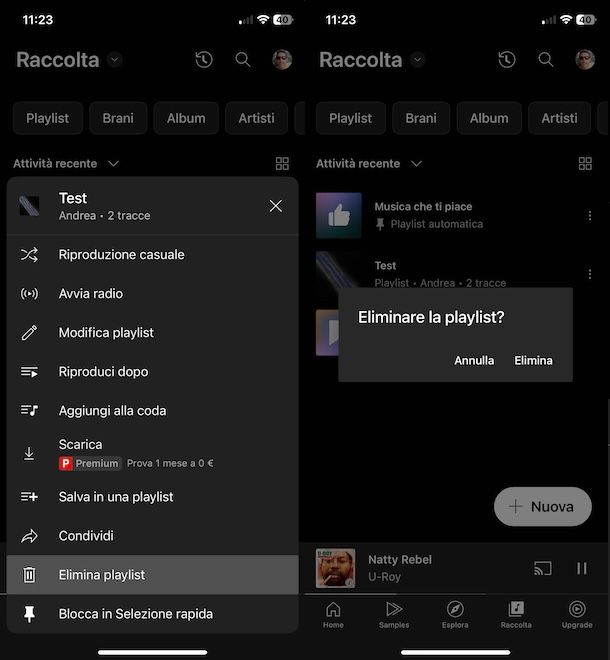Tap Aggiungi alla coda

coord(112,411)
